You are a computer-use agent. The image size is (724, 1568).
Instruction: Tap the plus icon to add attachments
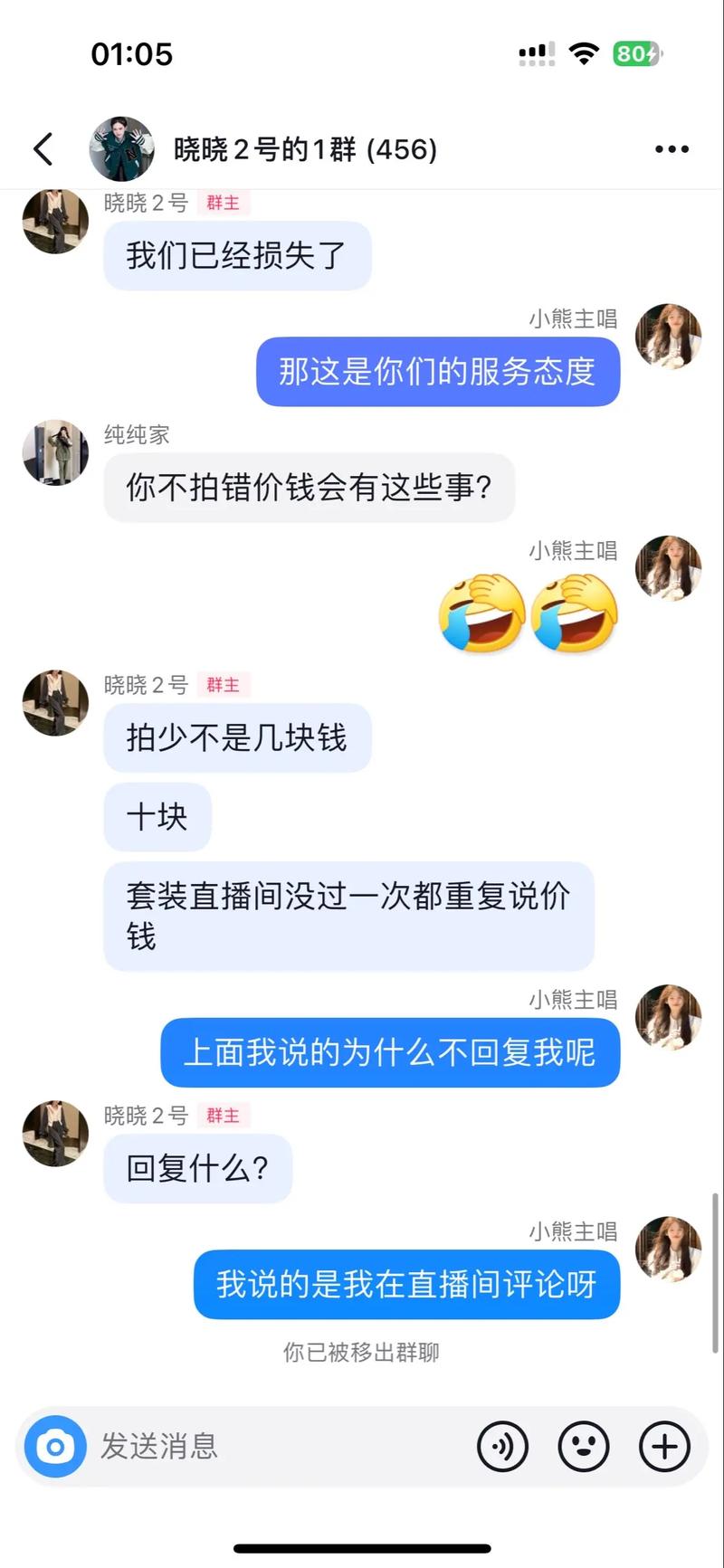pos(664,1447)
